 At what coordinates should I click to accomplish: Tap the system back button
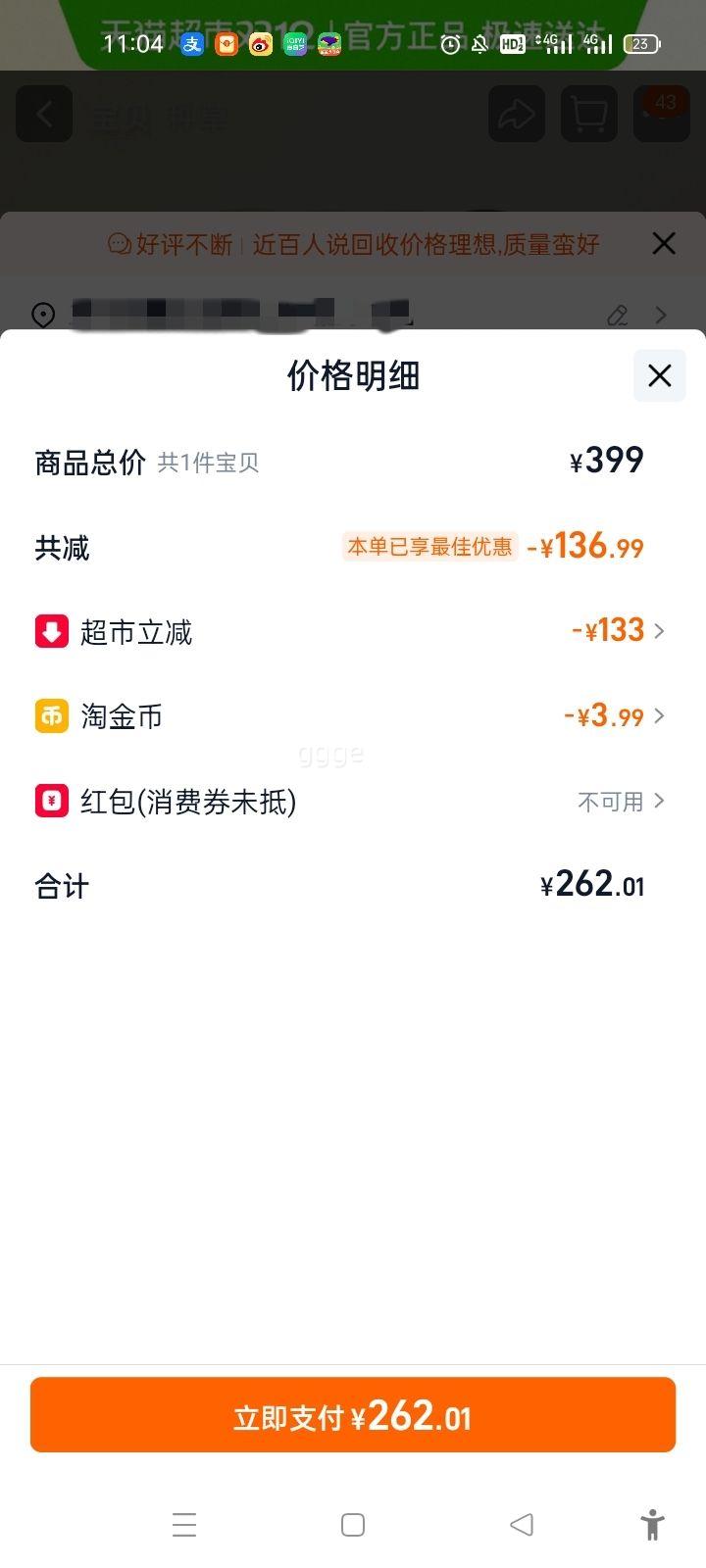pos(522,1525)
